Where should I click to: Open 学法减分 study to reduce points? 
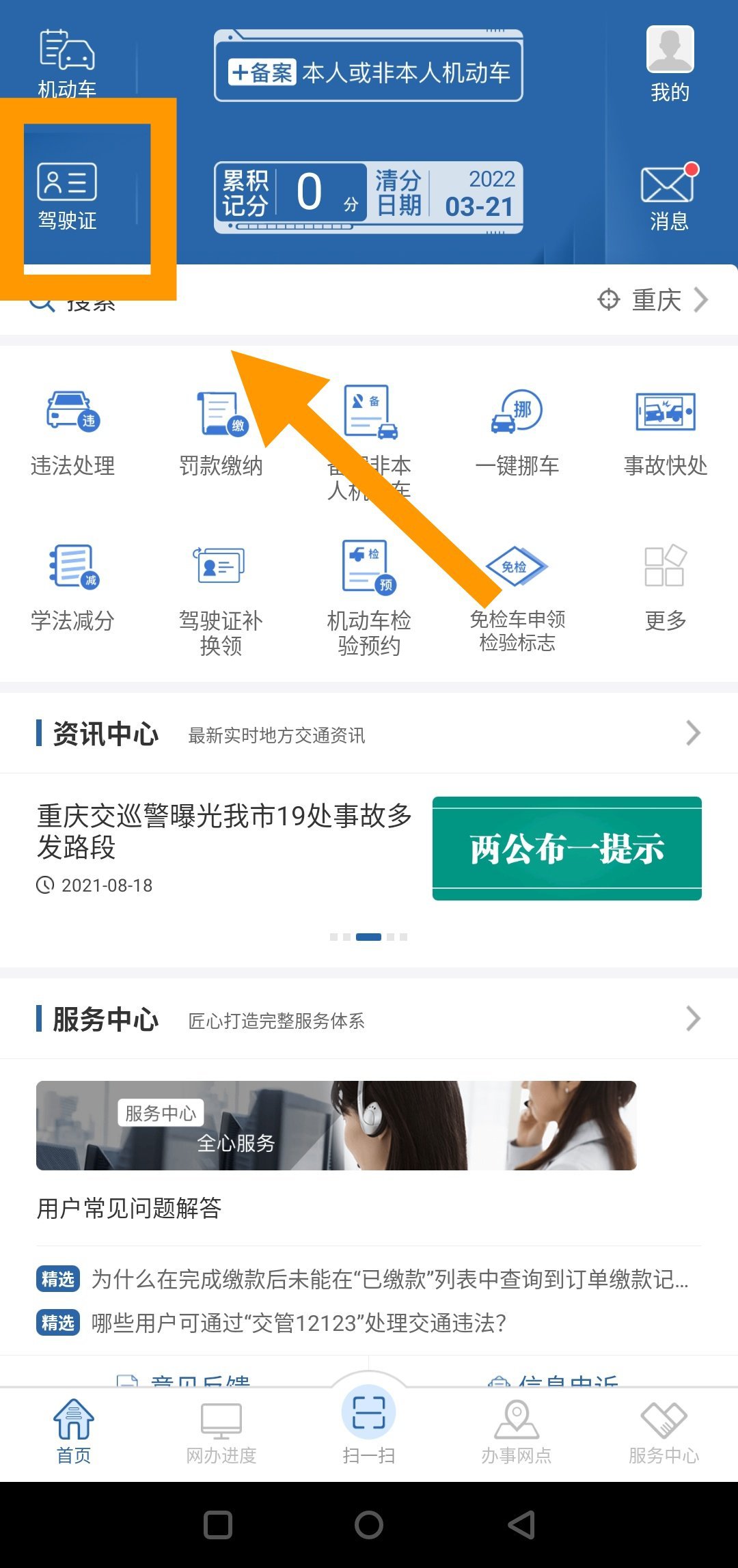point(73,588)
